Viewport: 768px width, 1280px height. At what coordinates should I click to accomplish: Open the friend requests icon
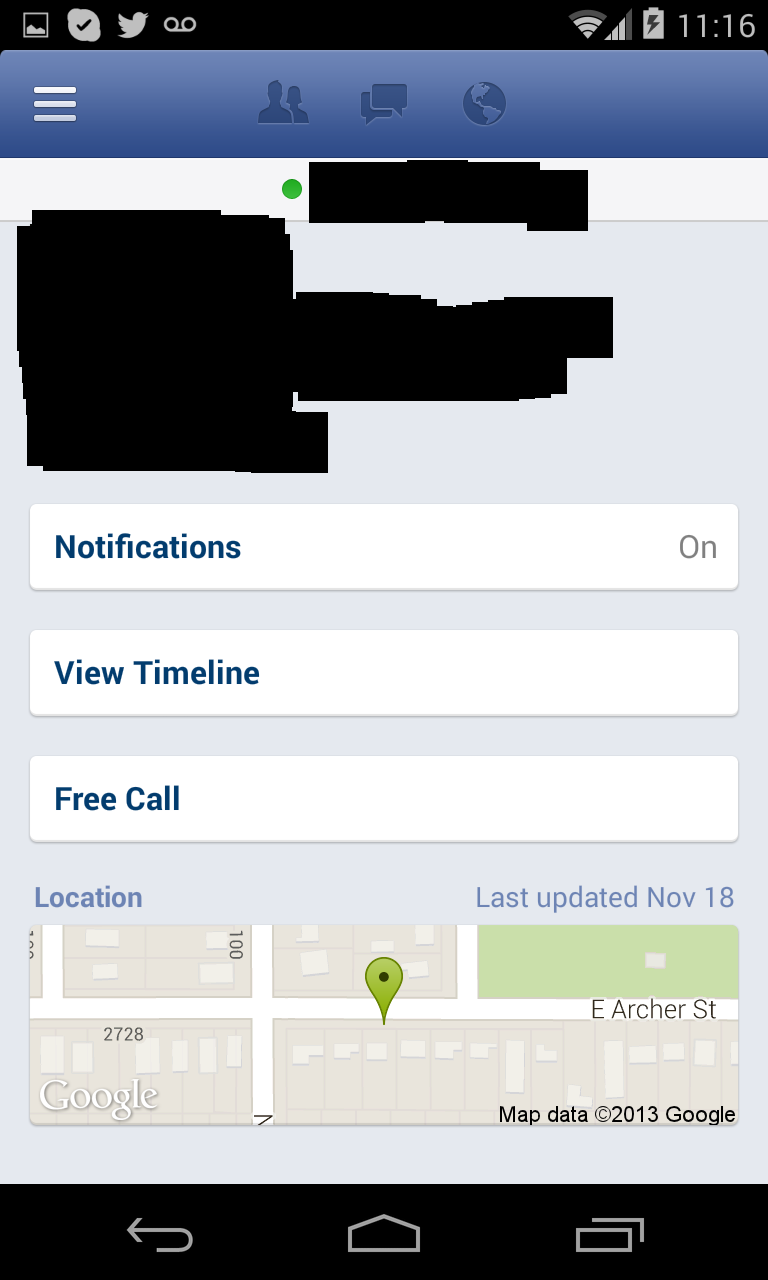pos(283,103)
